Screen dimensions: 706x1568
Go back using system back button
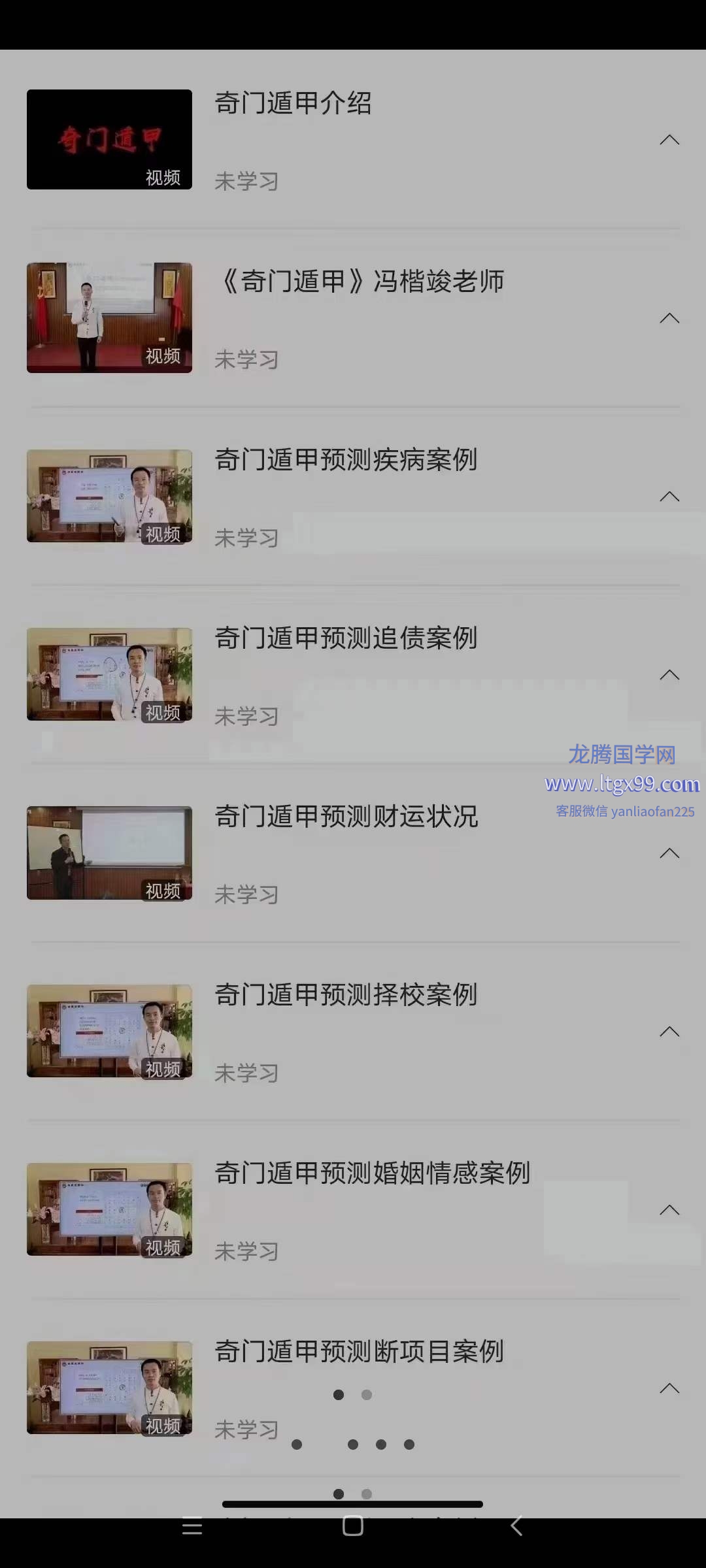[516, 1526]
